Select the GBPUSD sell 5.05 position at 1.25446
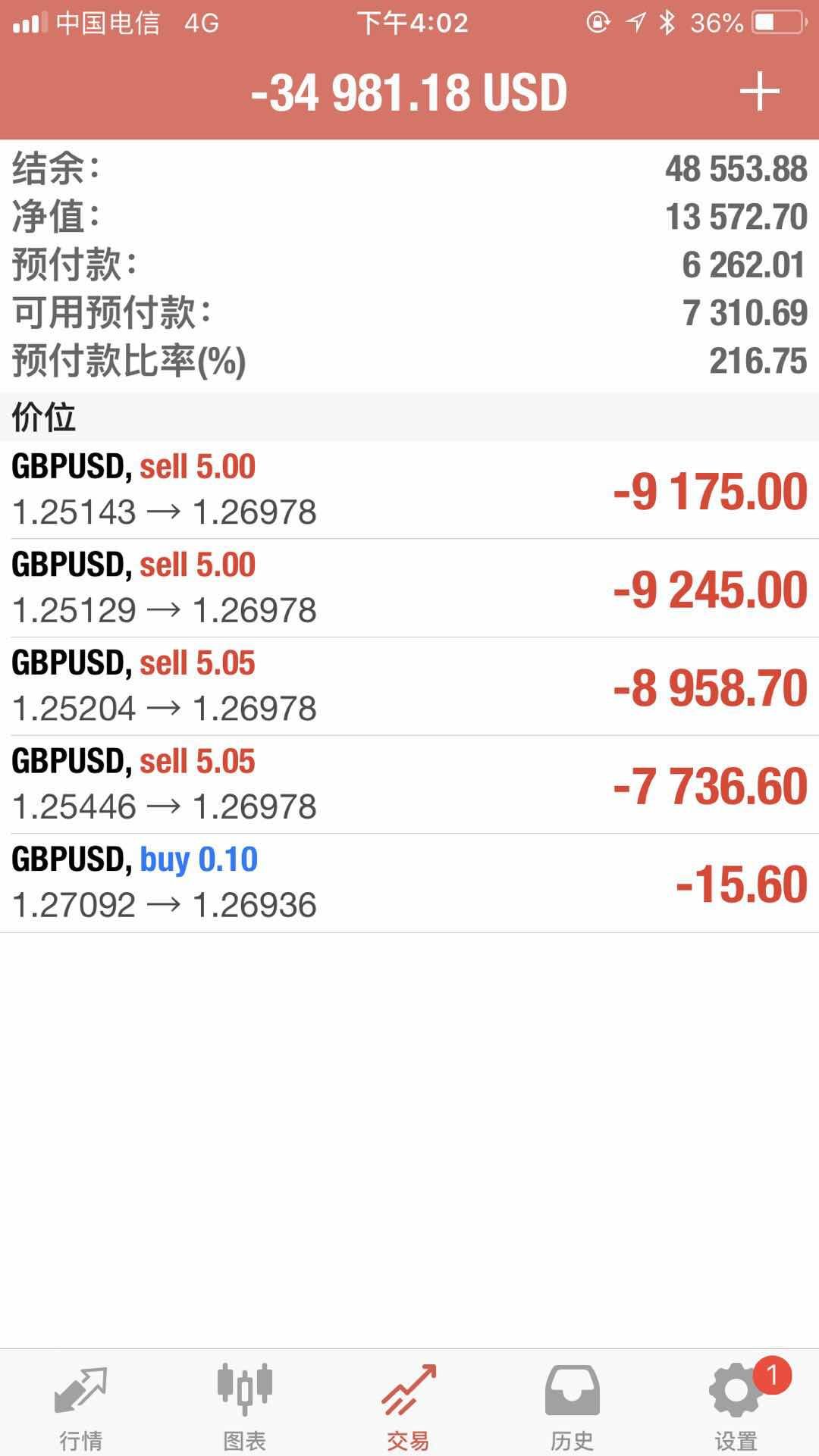 pos(409,784)
